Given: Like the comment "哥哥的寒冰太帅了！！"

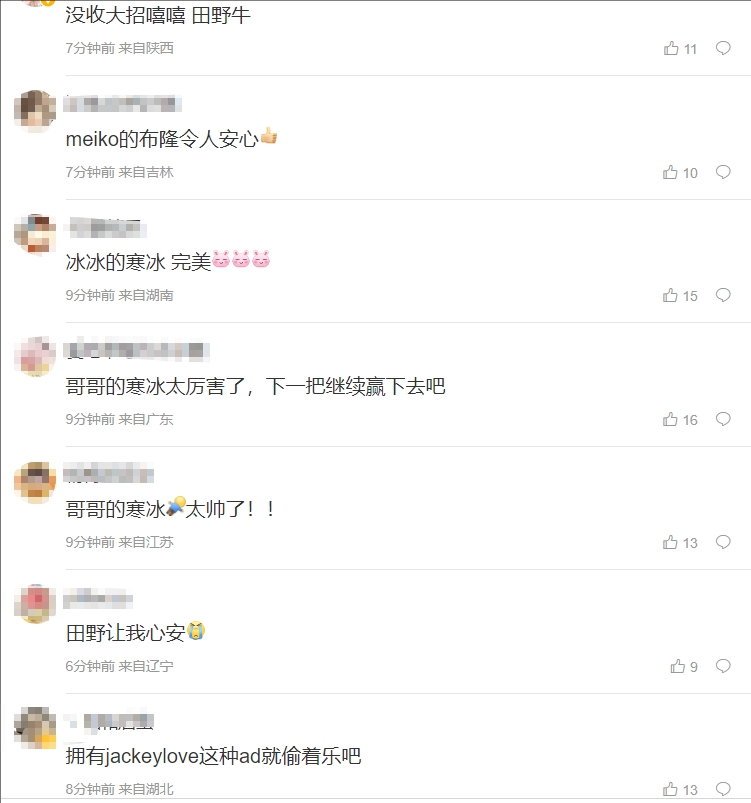Looking at the screenshot, I should [671, 542].
